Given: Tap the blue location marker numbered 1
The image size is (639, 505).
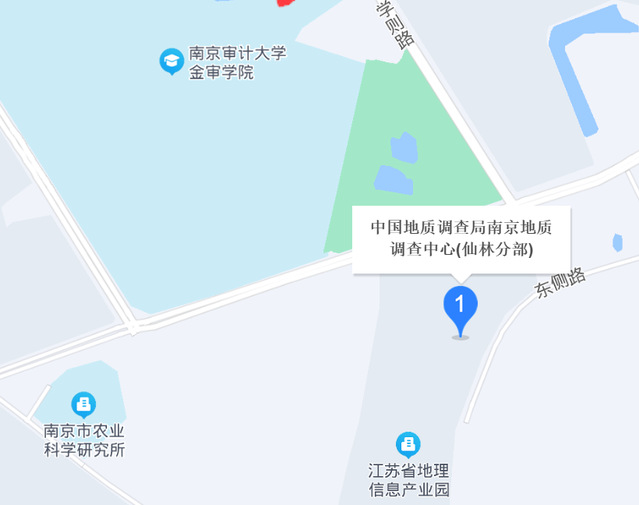Looking at the screenshot, I should point(460,304).
